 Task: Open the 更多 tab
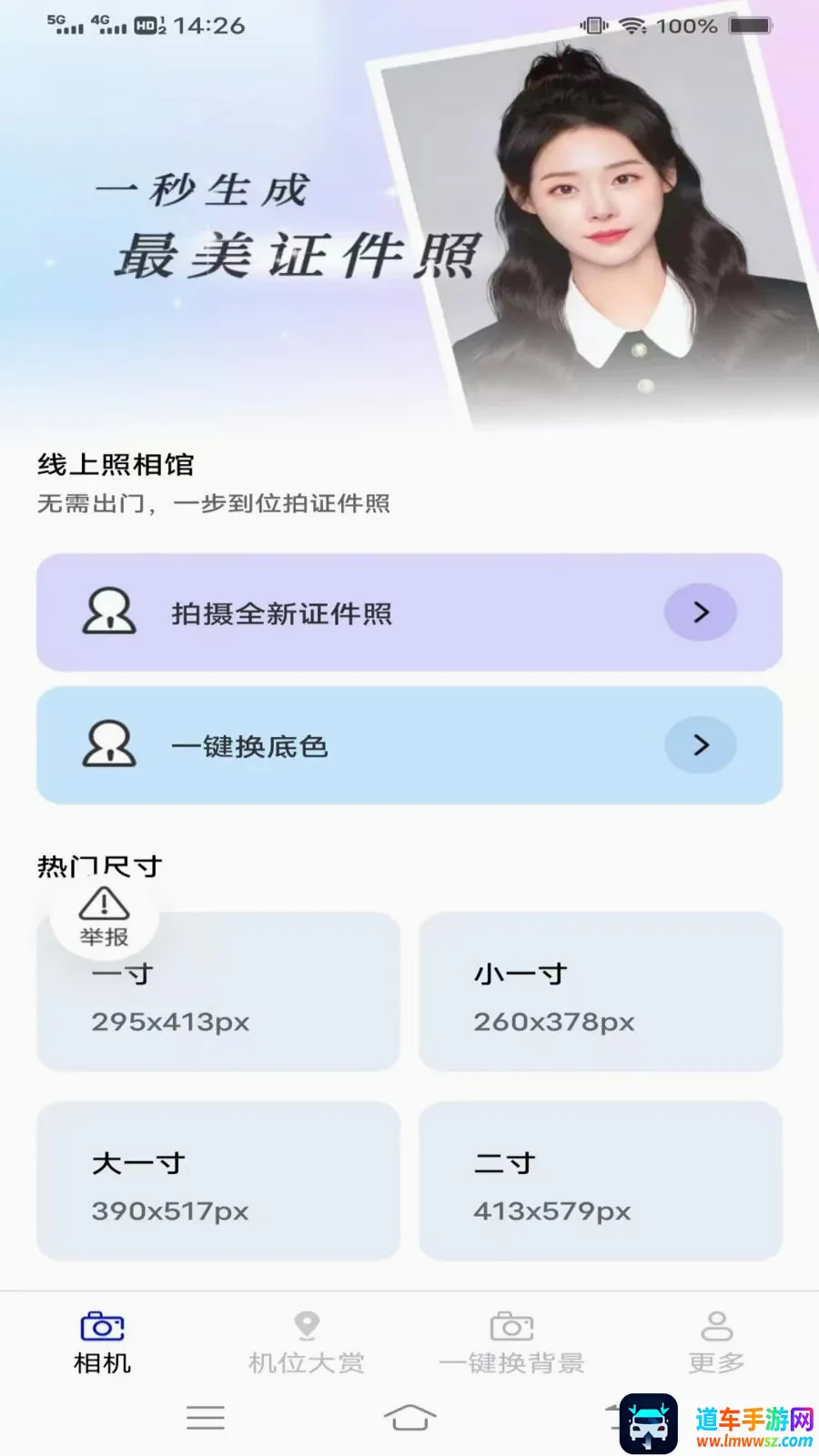pyautogui.click(x=716, y=1343)
